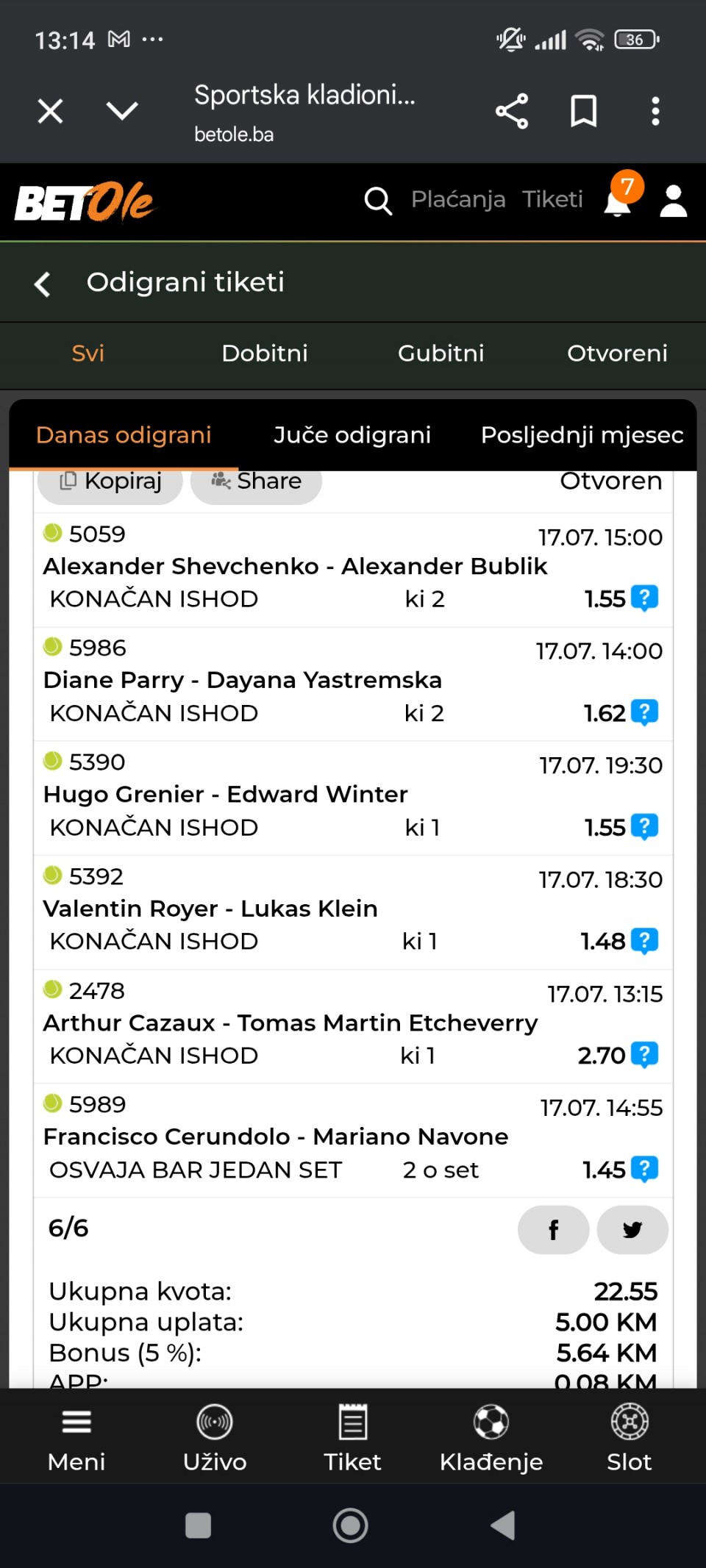This screenshot has height=1568, width=706.
Task: Share the ticket on Twitter
Action: tap(632, 1229)
